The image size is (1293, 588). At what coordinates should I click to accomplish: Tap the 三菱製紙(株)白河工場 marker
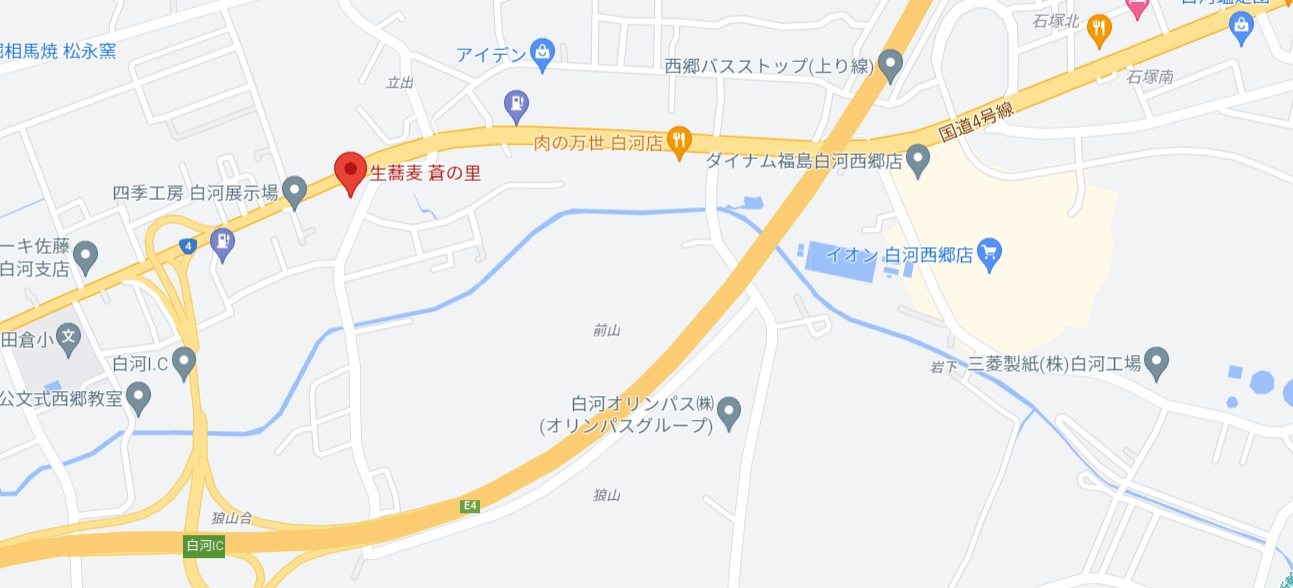tap(1157, 362)
